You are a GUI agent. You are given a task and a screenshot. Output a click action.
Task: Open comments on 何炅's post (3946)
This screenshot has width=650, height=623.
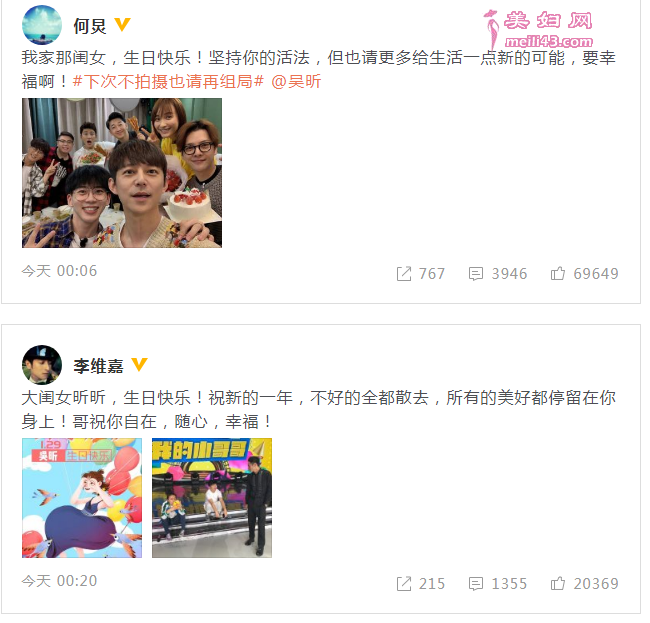(x=497, y=273)
